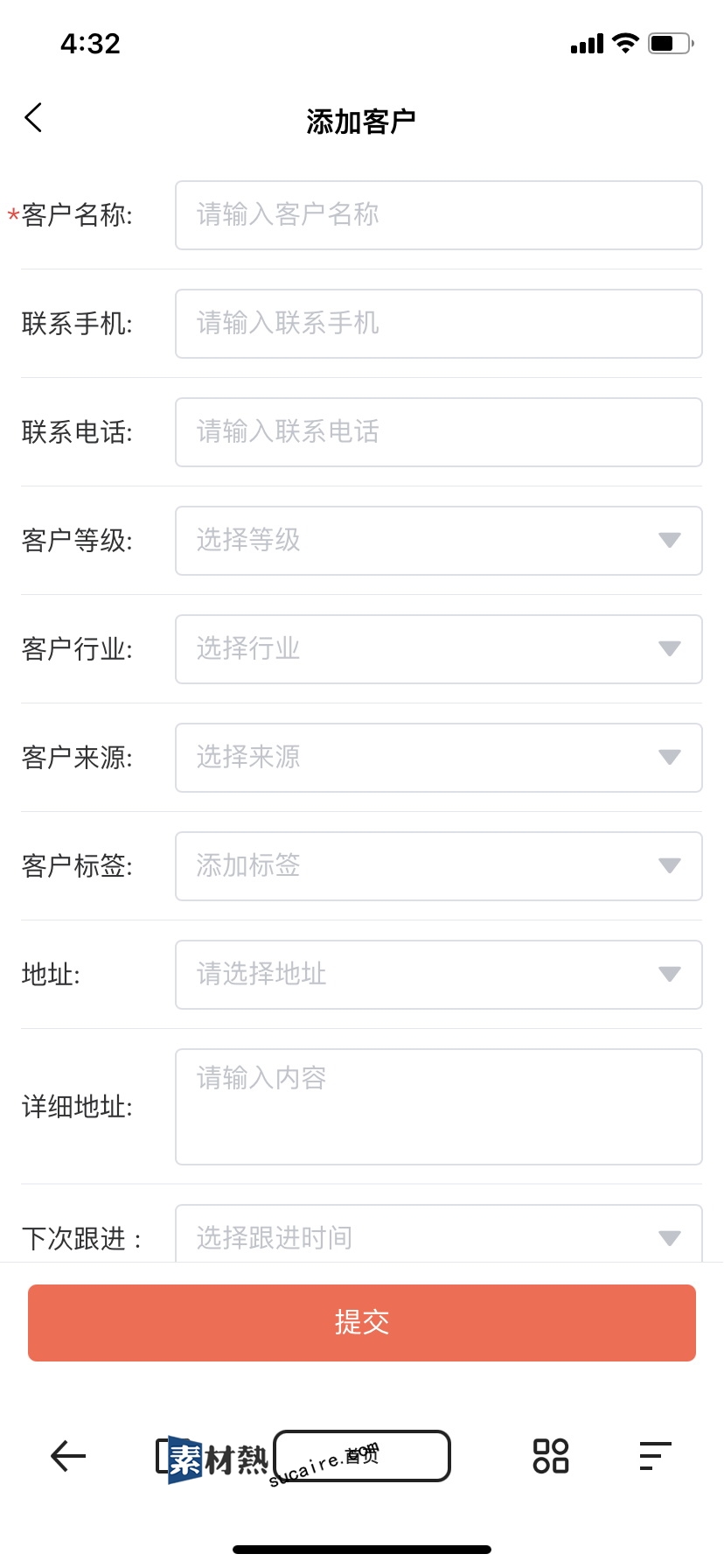Choose the 下次跟进 follow-up time

[439, 1234]
